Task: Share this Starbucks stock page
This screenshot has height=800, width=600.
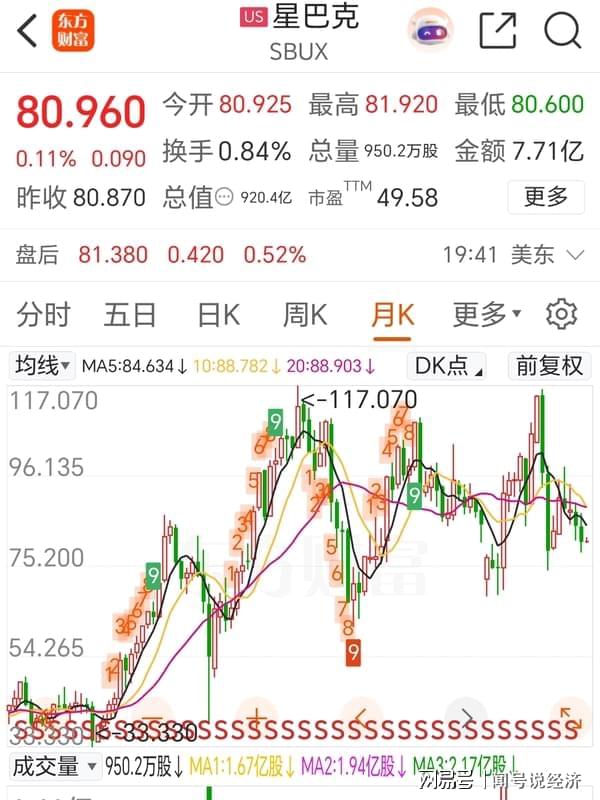Action: pyautogui.click(x=497, y=31)
